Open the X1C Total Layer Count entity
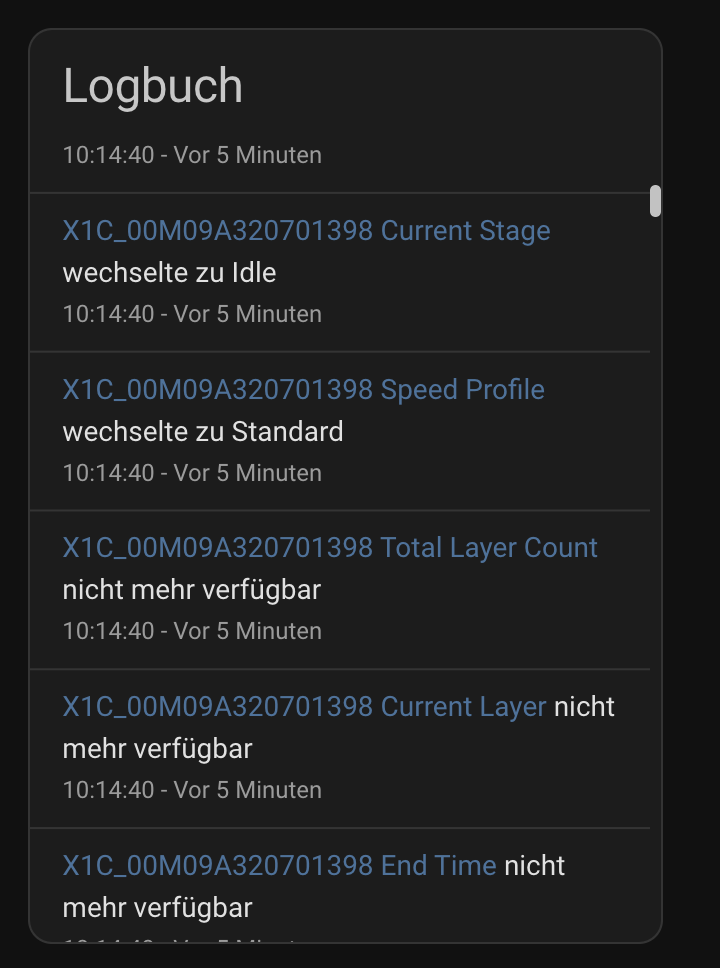The width and height of the screenshot is (720, 968). coord(330,547)
